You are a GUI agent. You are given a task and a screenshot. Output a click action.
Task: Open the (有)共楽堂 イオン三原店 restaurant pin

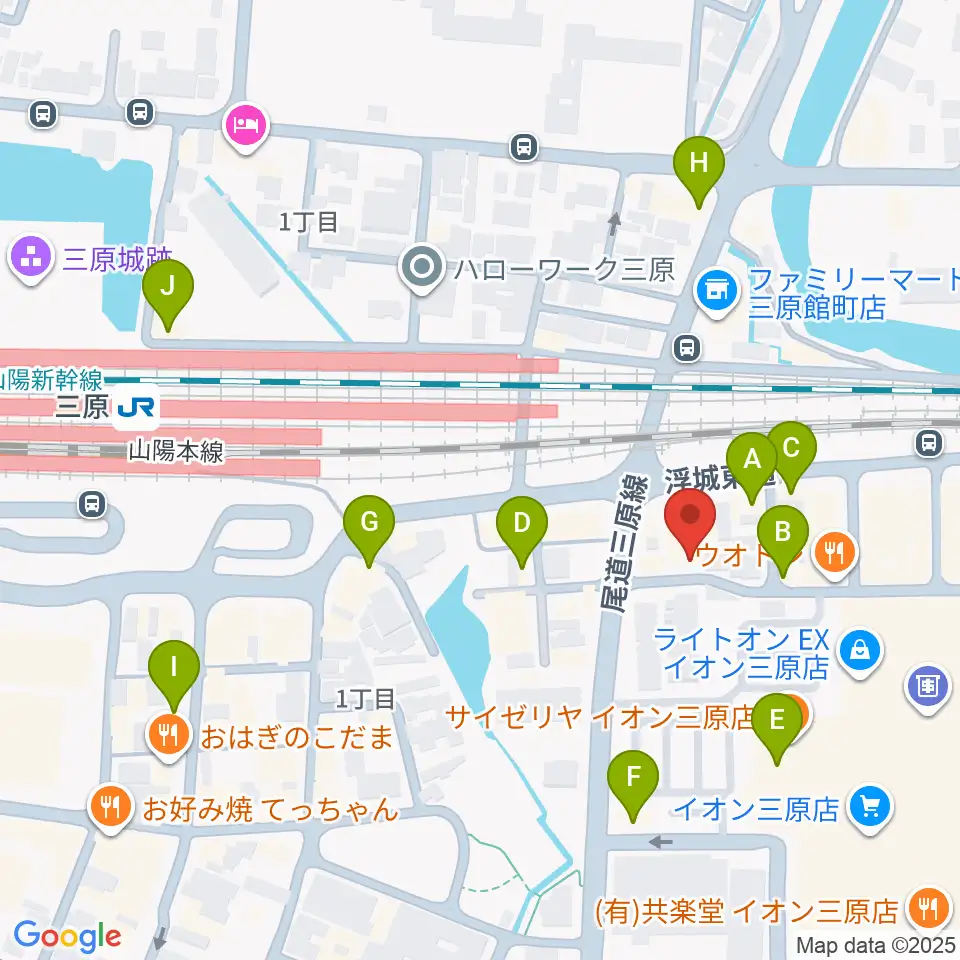pyautogui.click(x=929, y=910)
